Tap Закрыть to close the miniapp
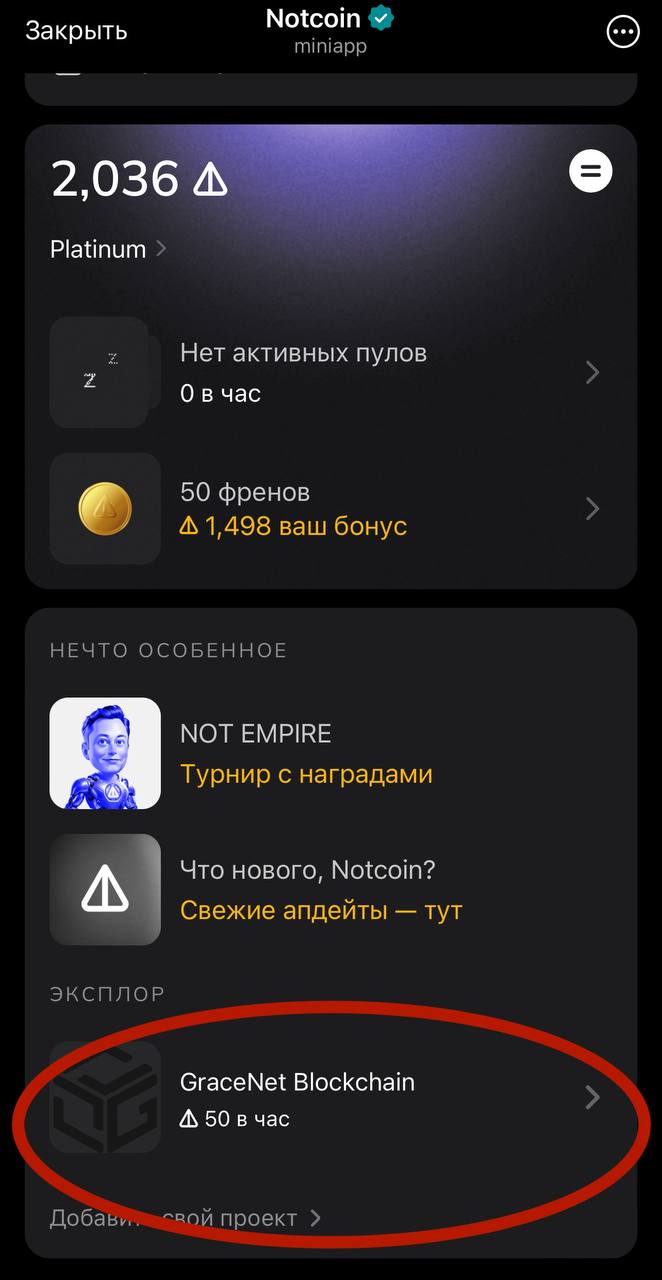Viewport: 662px width, 1280px height. coord(76,31)
